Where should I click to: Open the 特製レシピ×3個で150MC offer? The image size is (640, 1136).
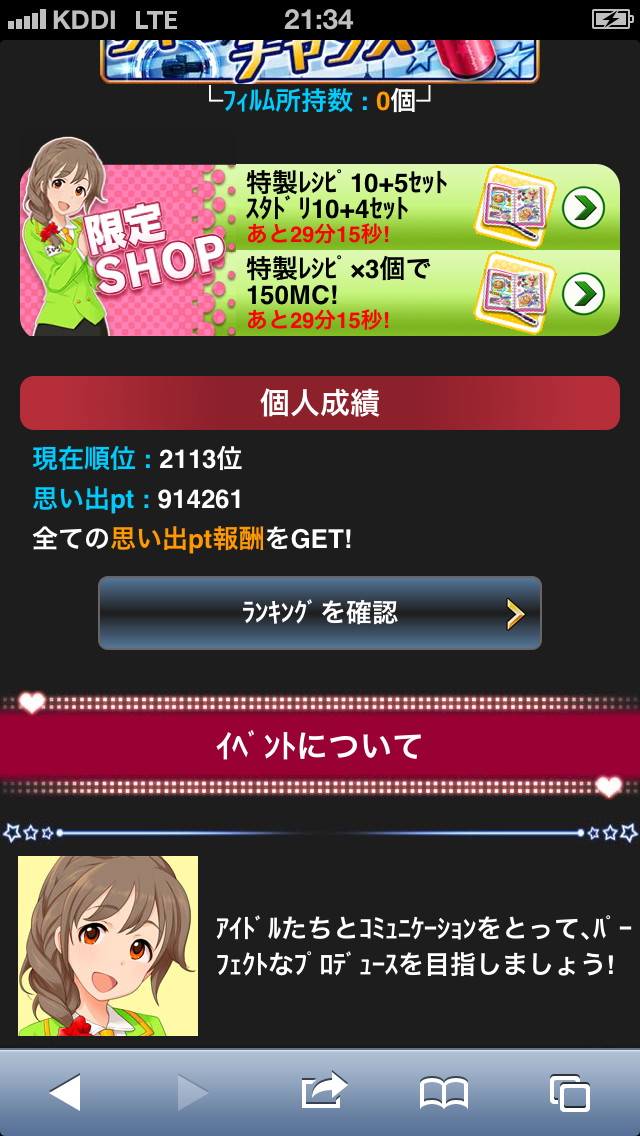coord(582,293)
